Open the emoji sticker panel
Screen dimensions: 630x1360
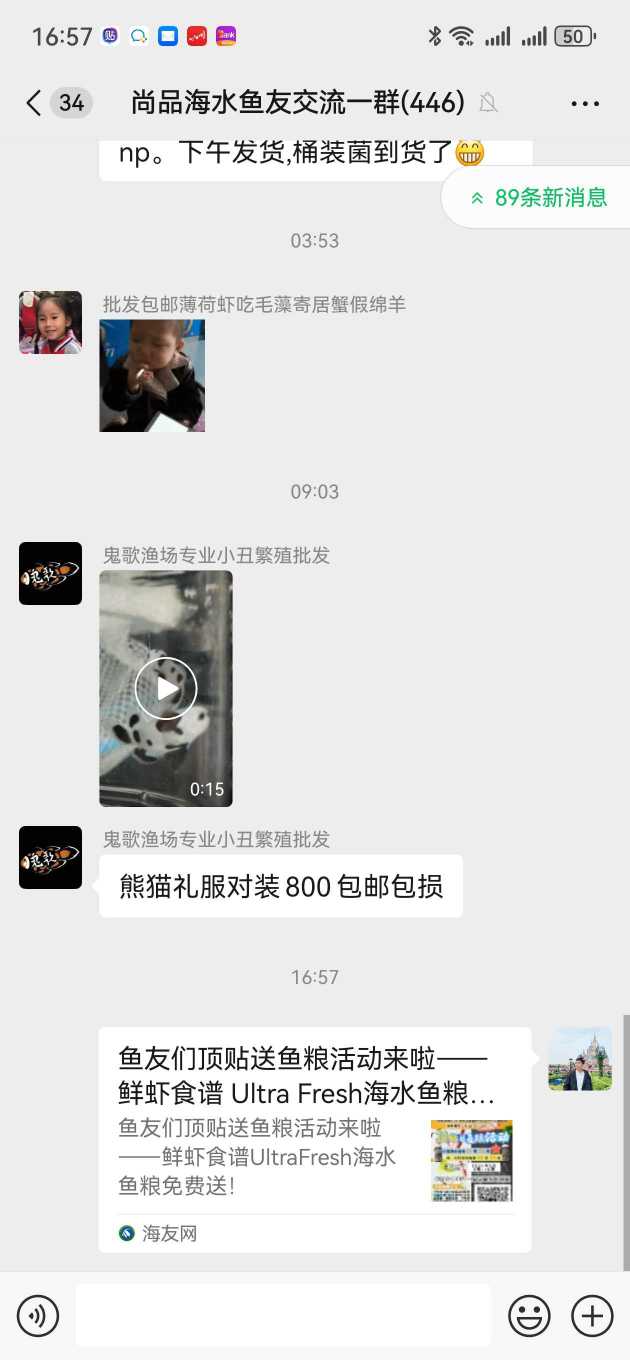click(529, 1316)
